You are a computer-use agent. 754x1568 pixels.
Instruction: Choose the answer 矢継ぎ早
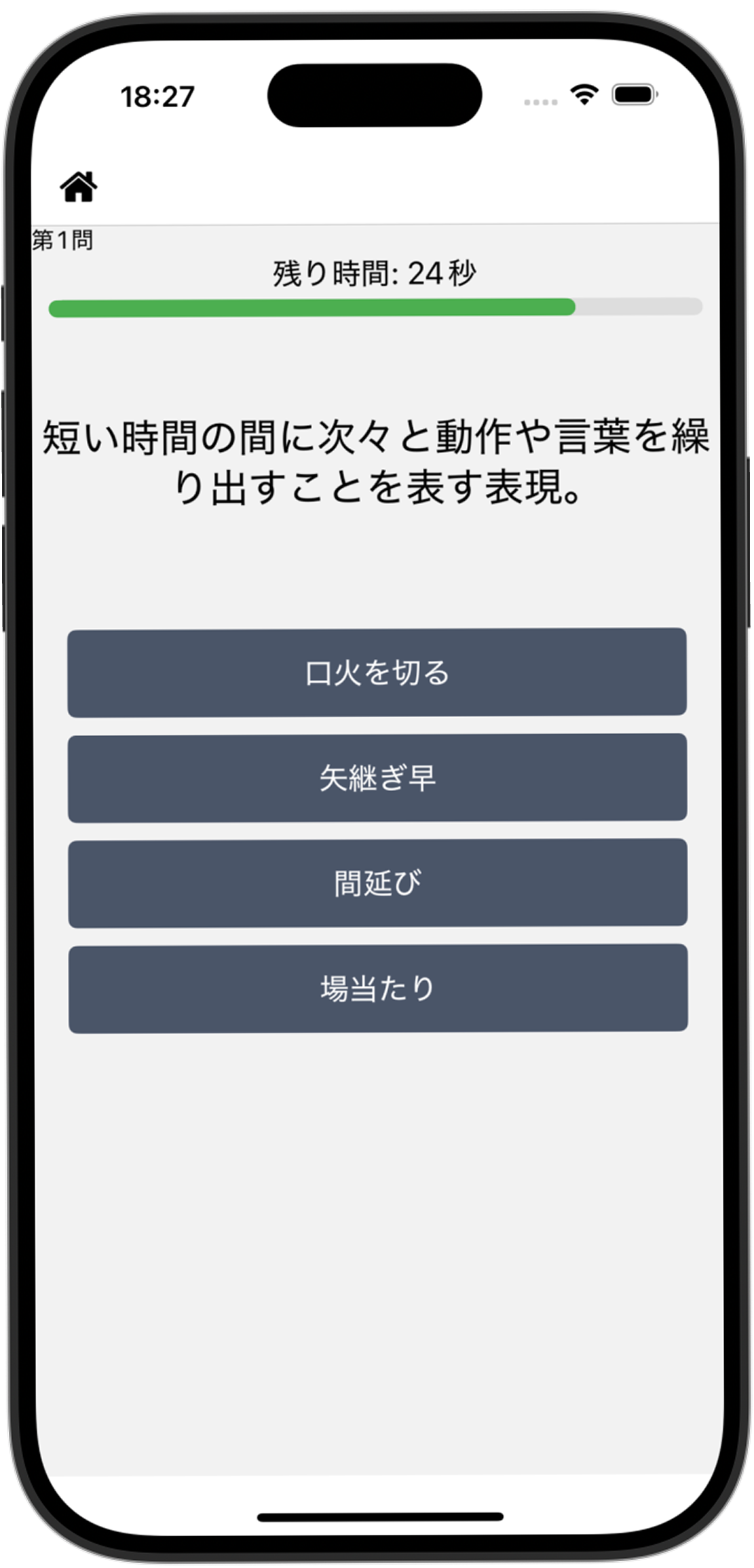pyautogui.click(x=377, y=778)
